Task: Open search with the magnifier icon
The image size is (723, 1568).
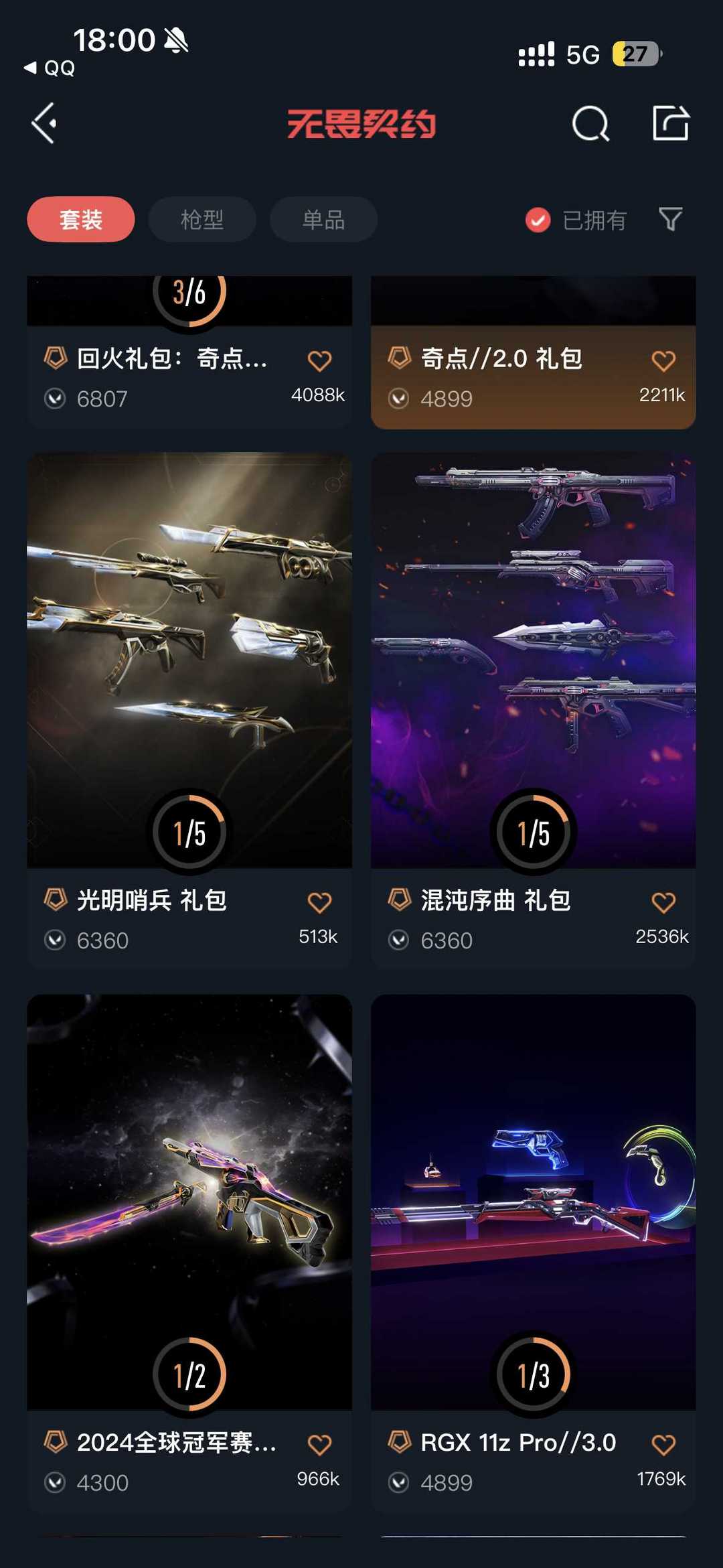Action: [x=590, y=123]
